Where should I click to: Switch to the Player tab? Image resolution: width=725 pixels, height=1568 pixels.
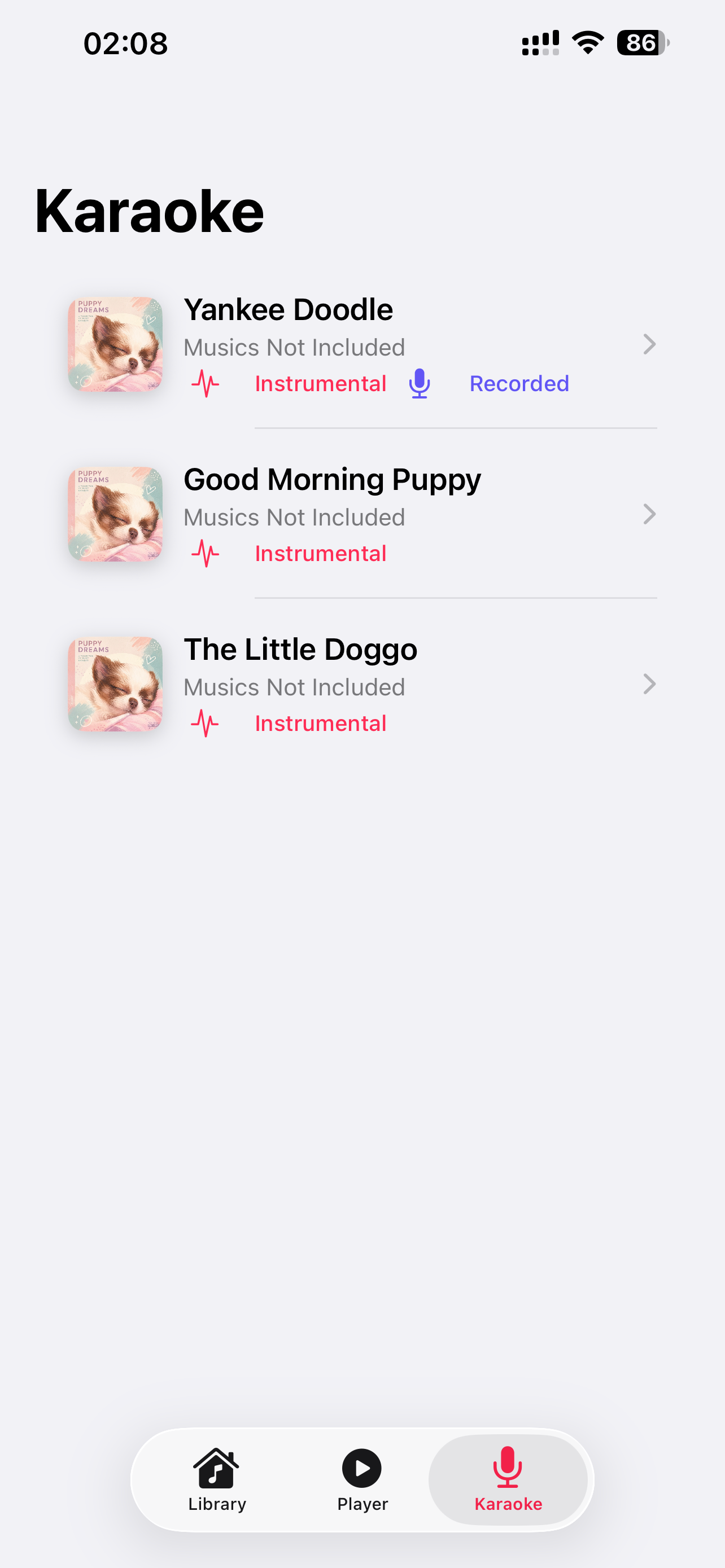[362, 1480]
